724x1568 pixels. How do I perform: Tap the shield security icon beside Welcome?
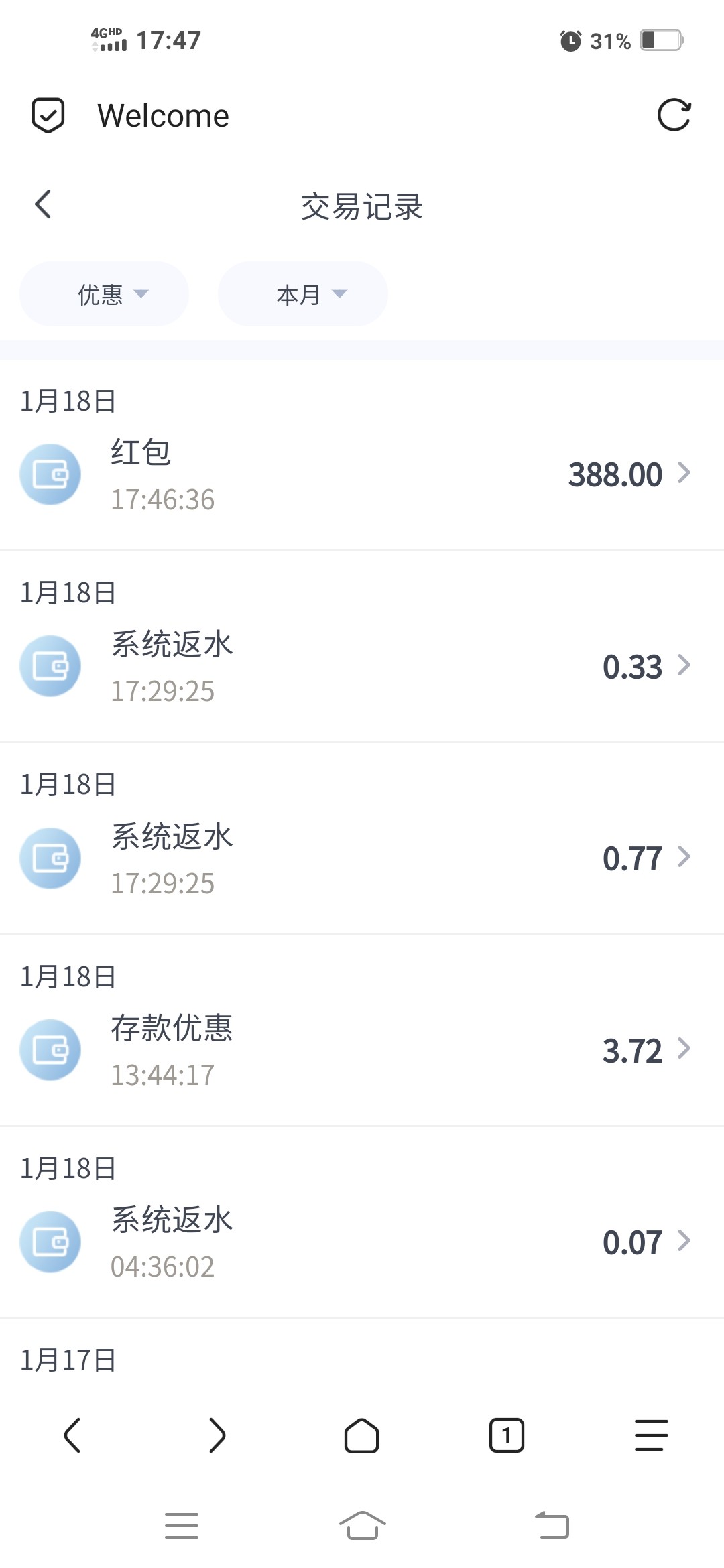(48, 115)
